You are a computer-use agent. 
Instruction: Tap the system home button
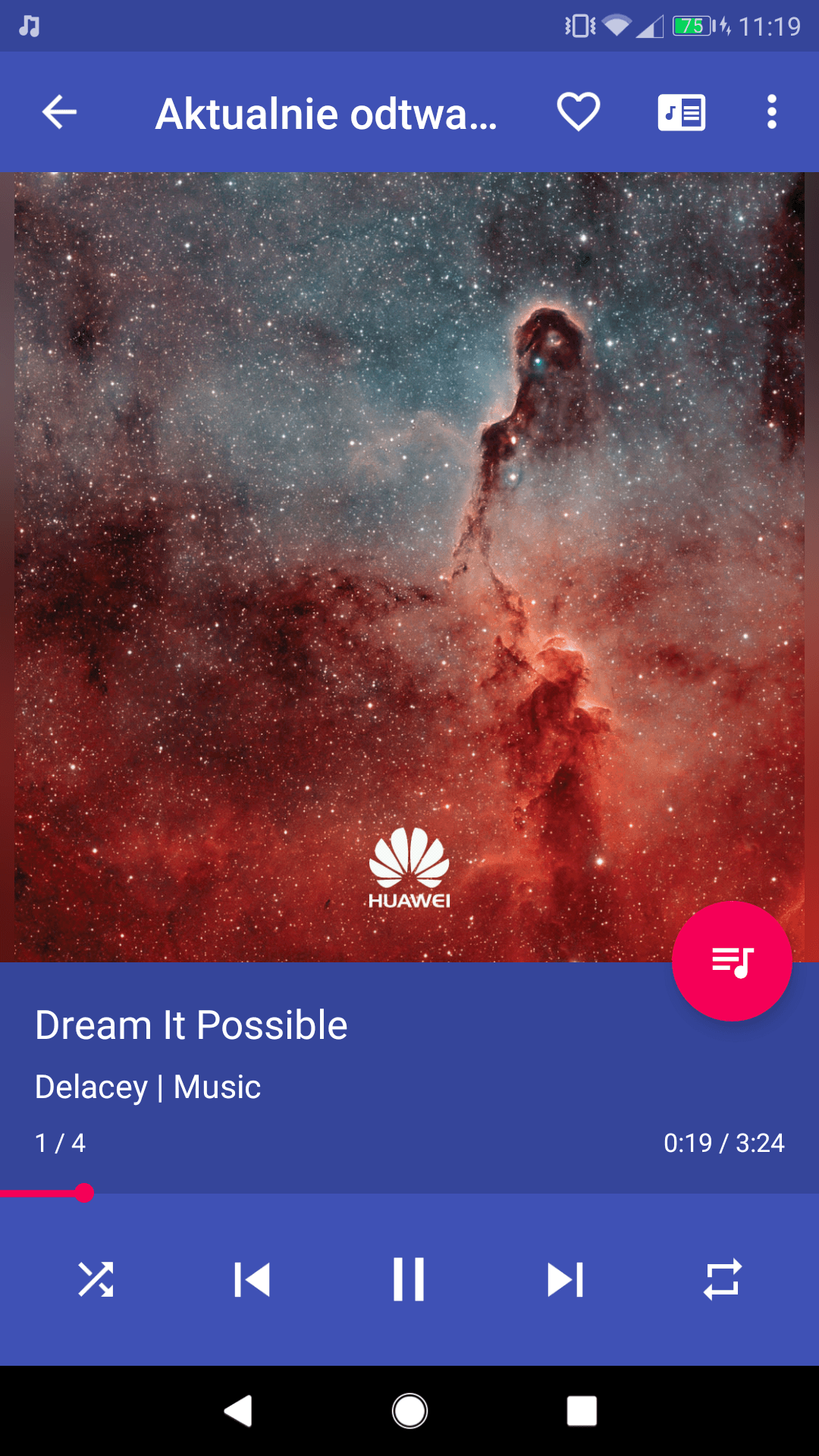pos(409,1411)
